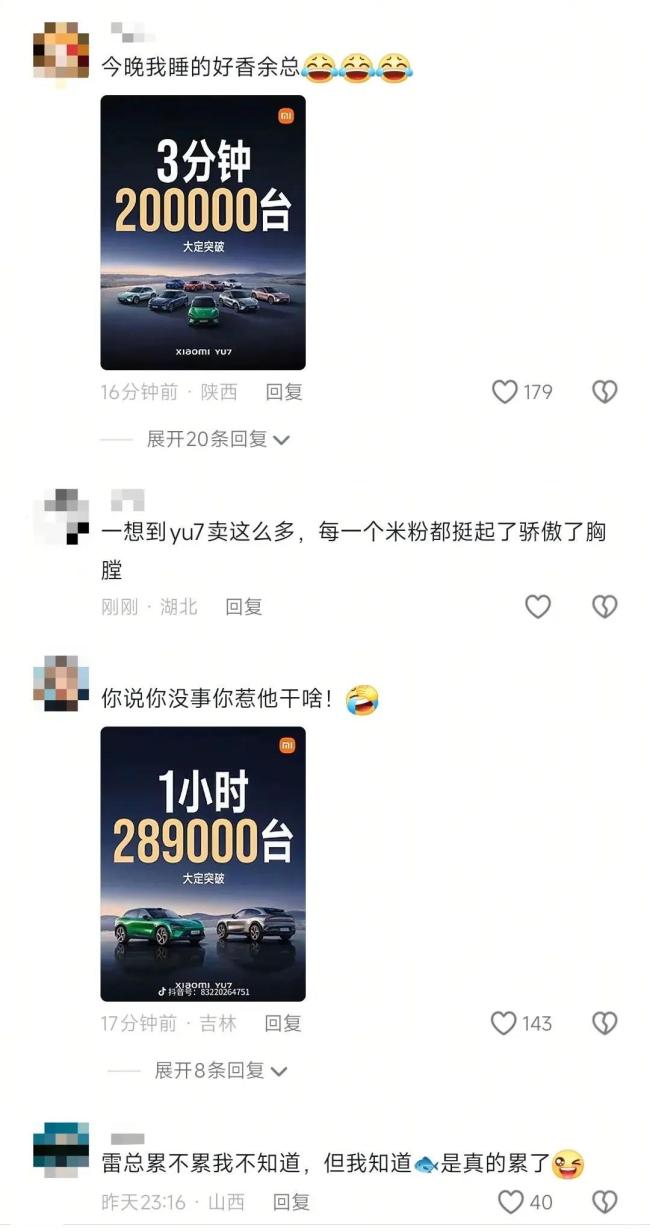
Task: Reply to the comment from 陕西
Action: pyautogui.click(x=284, y=392)
